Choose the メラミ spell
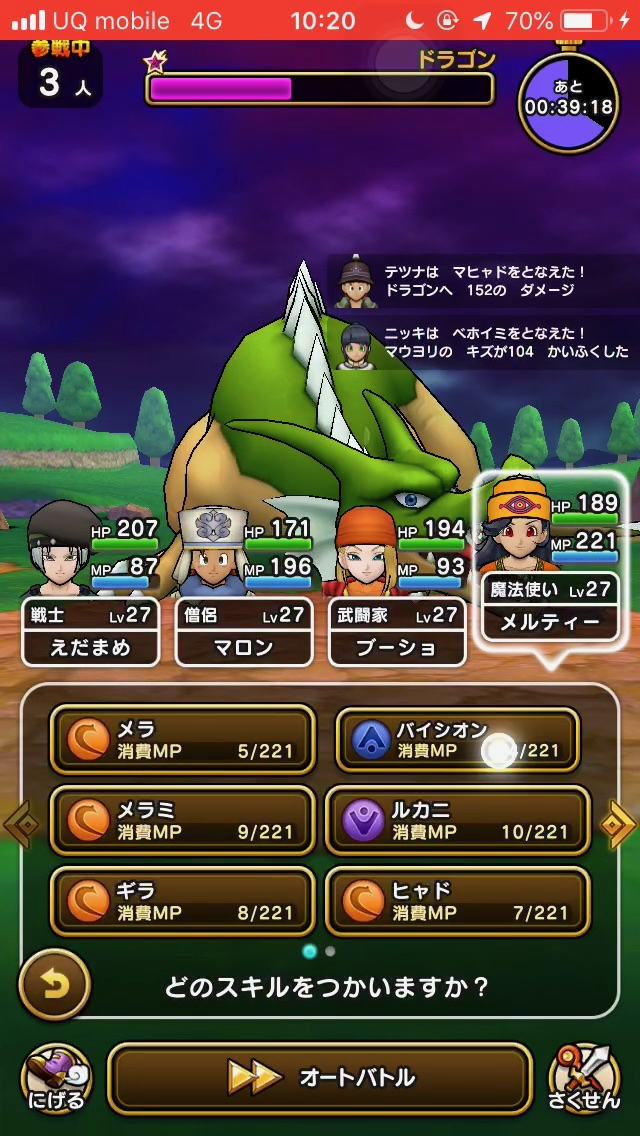640x1136 pixels. click(x=182, y=820)
